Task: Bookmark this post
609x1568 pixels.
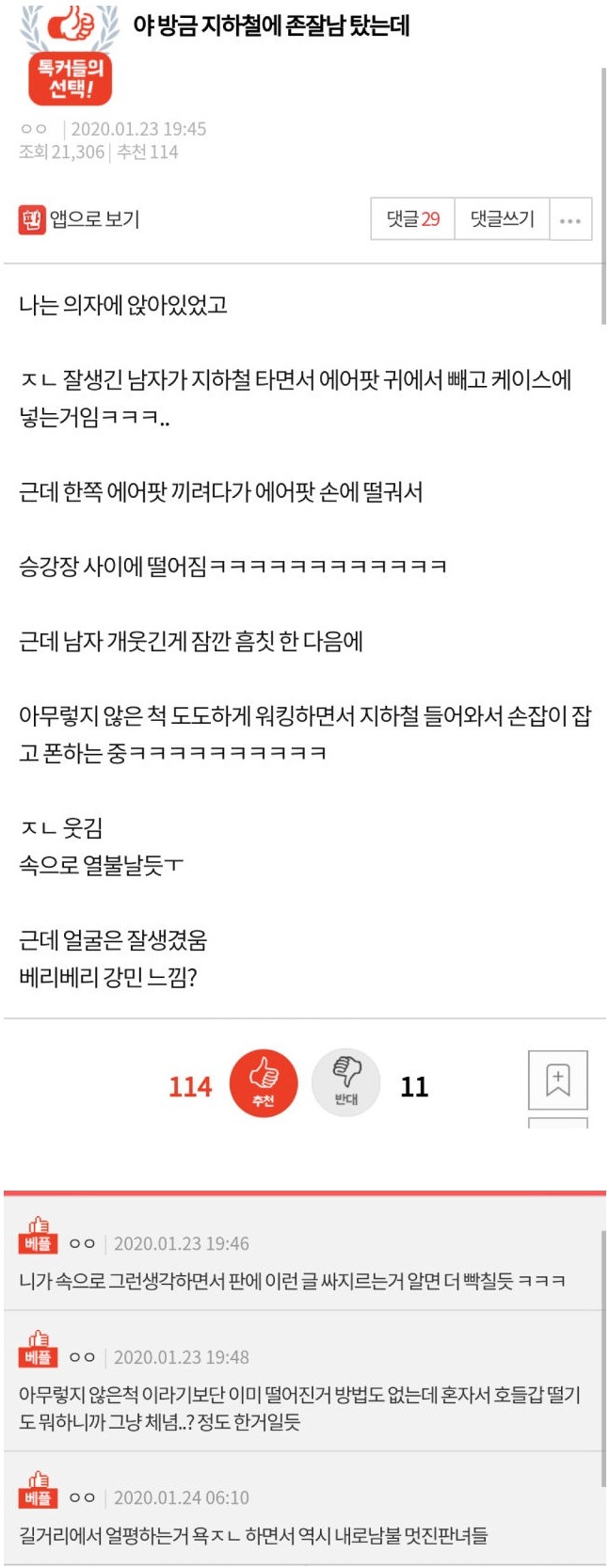Action: click(557, 1080)
